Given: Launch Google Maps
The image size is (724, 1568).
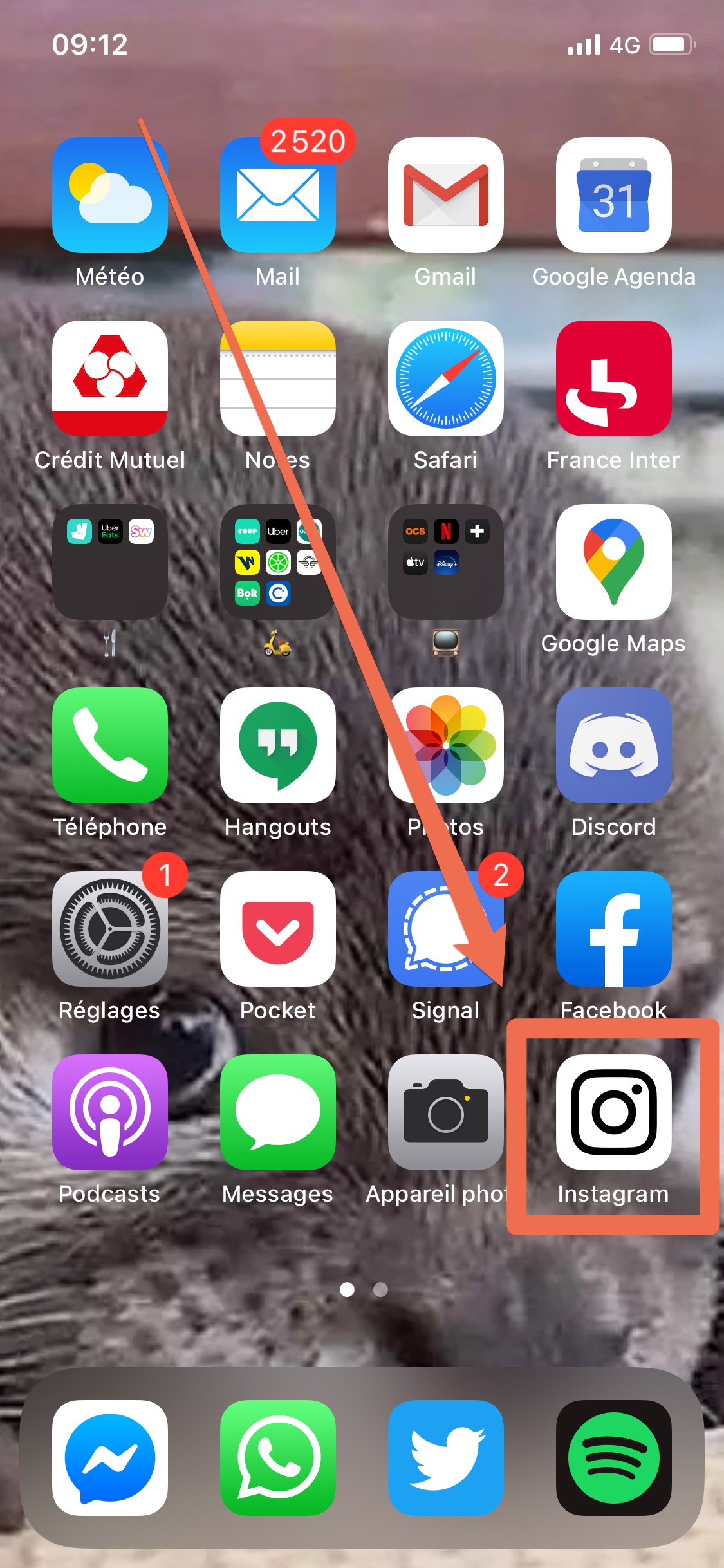Looking at the screenshot, I should point(613,561).
